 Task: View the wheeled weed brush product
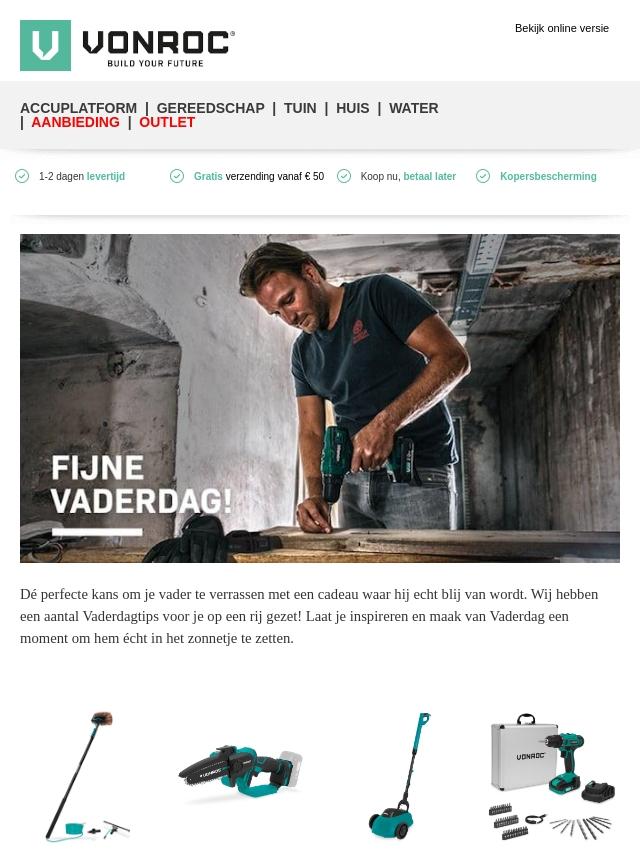[400, 777]
